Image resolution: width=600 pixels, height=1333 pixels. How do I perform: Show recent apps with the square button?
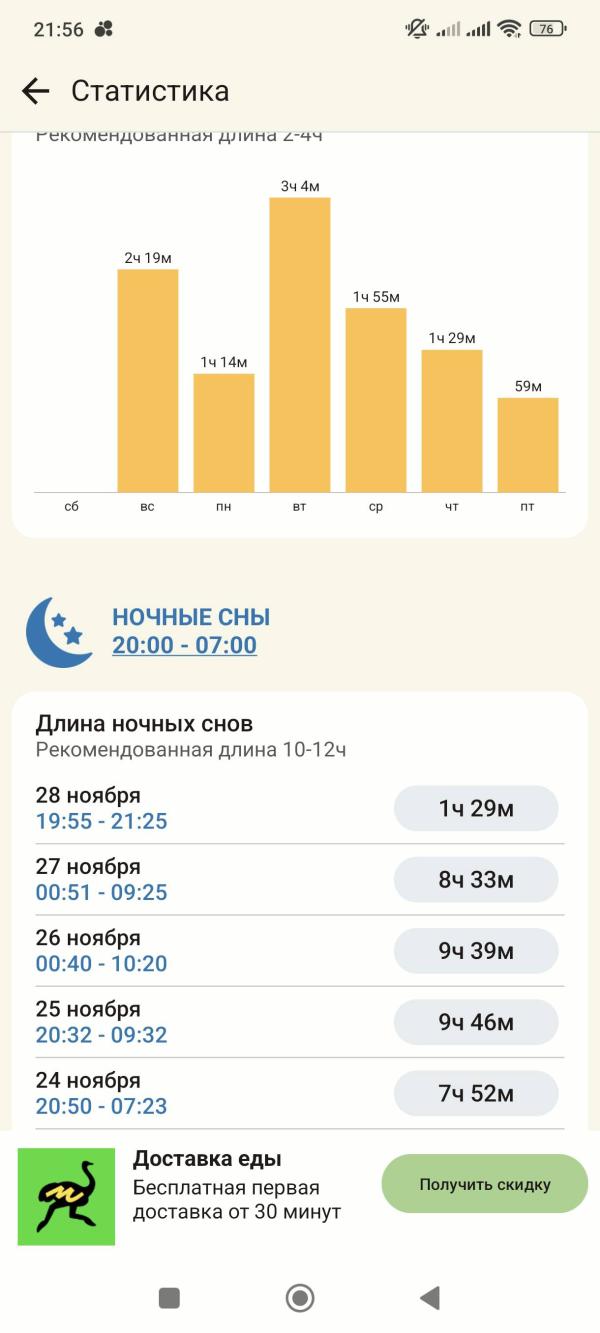pos(169,1298)
